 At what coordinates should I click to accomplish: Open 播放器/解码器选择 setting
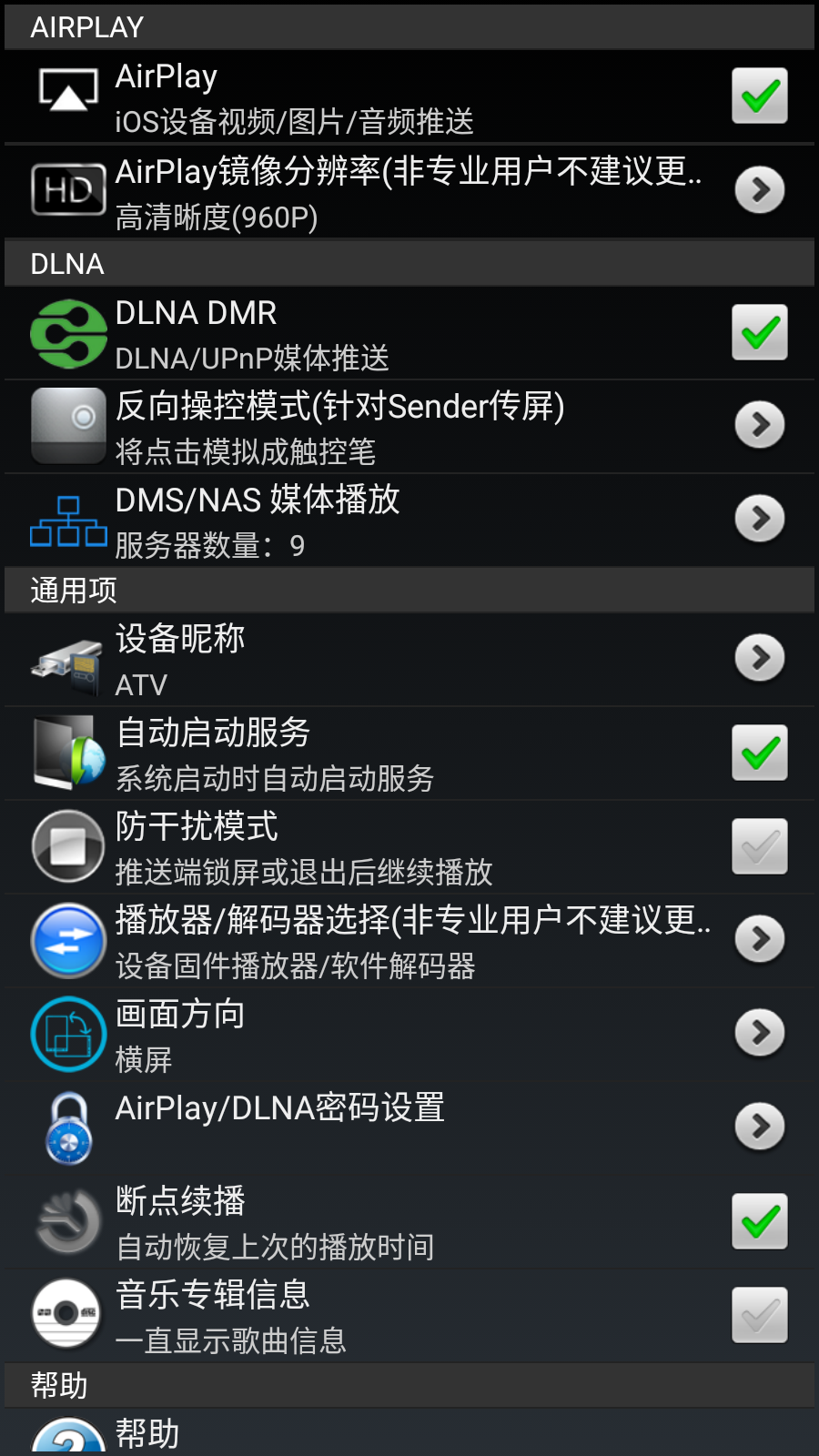(x=409, y=941)
